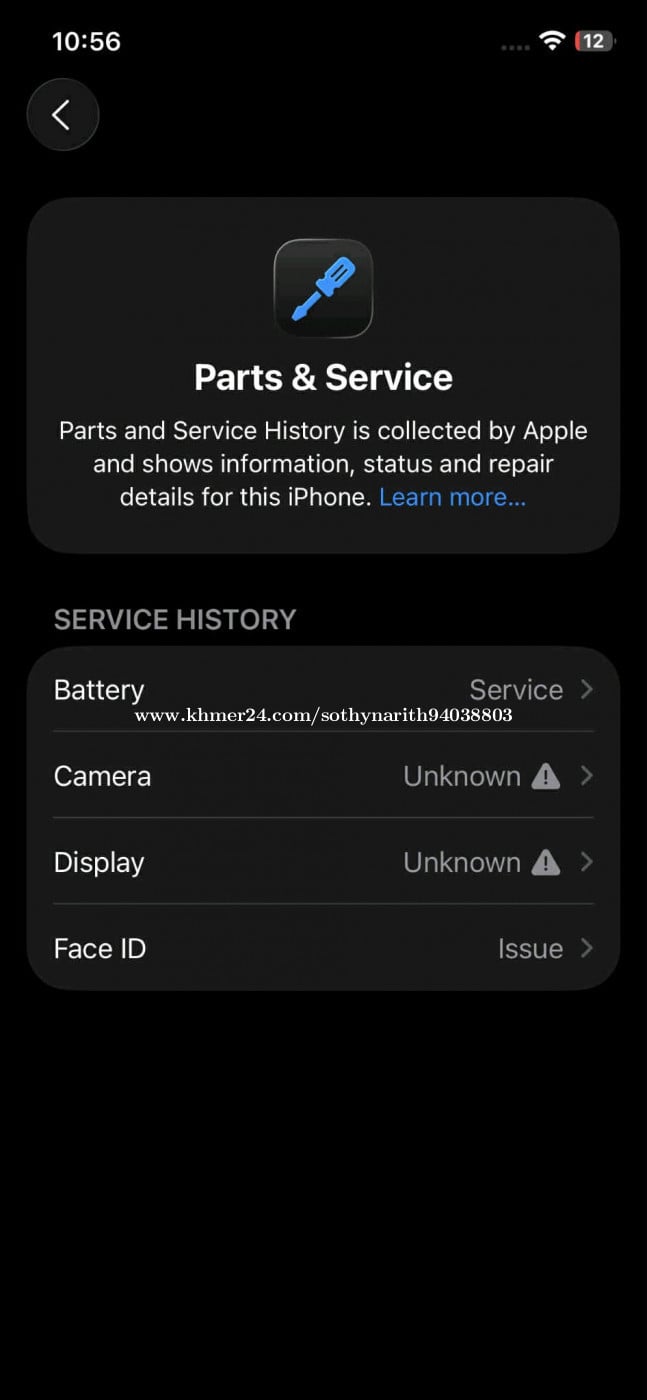
Task: Check the Face ID issue details
Action: tap(323, 948)
